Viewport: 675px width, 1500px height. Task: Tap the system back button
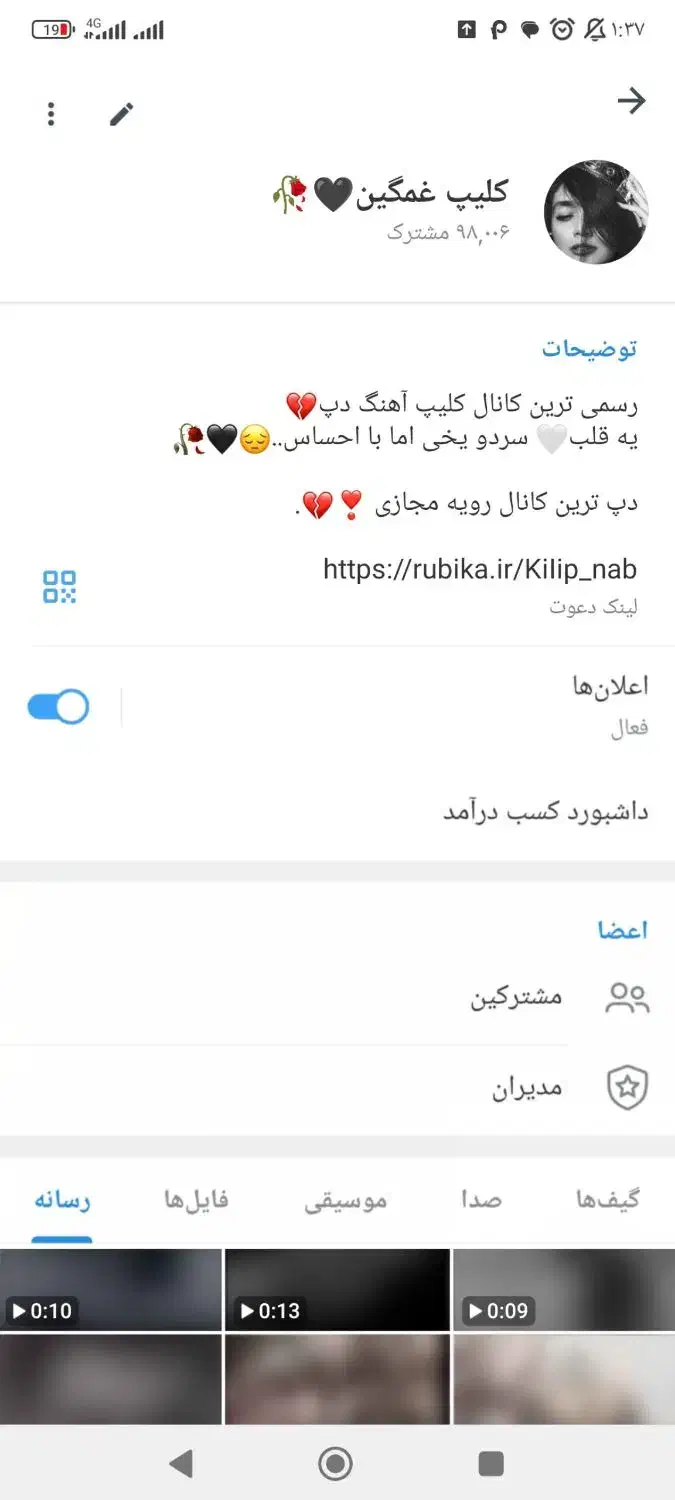pos(181,1464)
